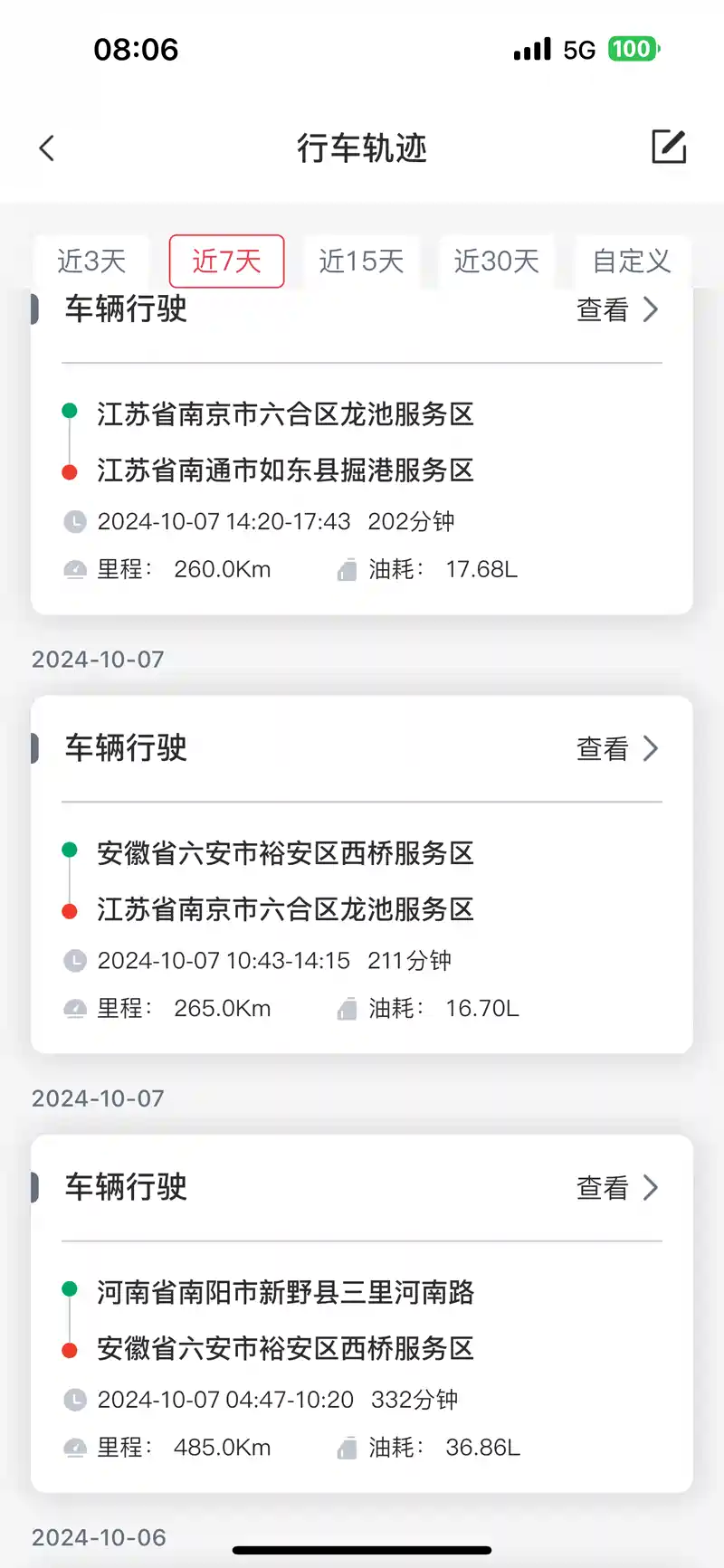724x1568 pixels.
Task: View trip ending at 掘港服务区
Action: (x=617, y=310)
